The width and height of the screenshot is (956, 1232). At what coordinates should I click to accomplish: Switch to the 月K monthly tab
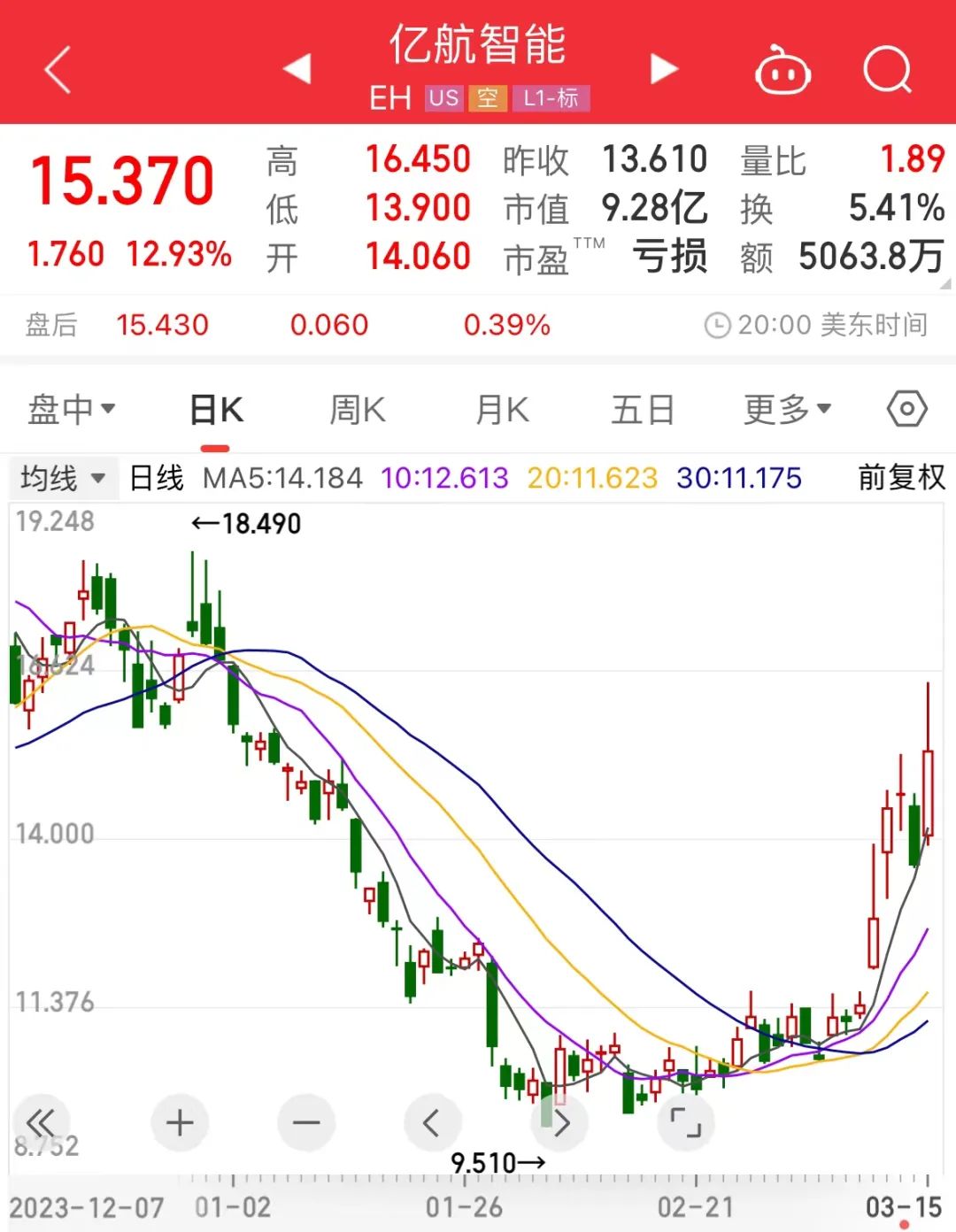coord(500,409)
